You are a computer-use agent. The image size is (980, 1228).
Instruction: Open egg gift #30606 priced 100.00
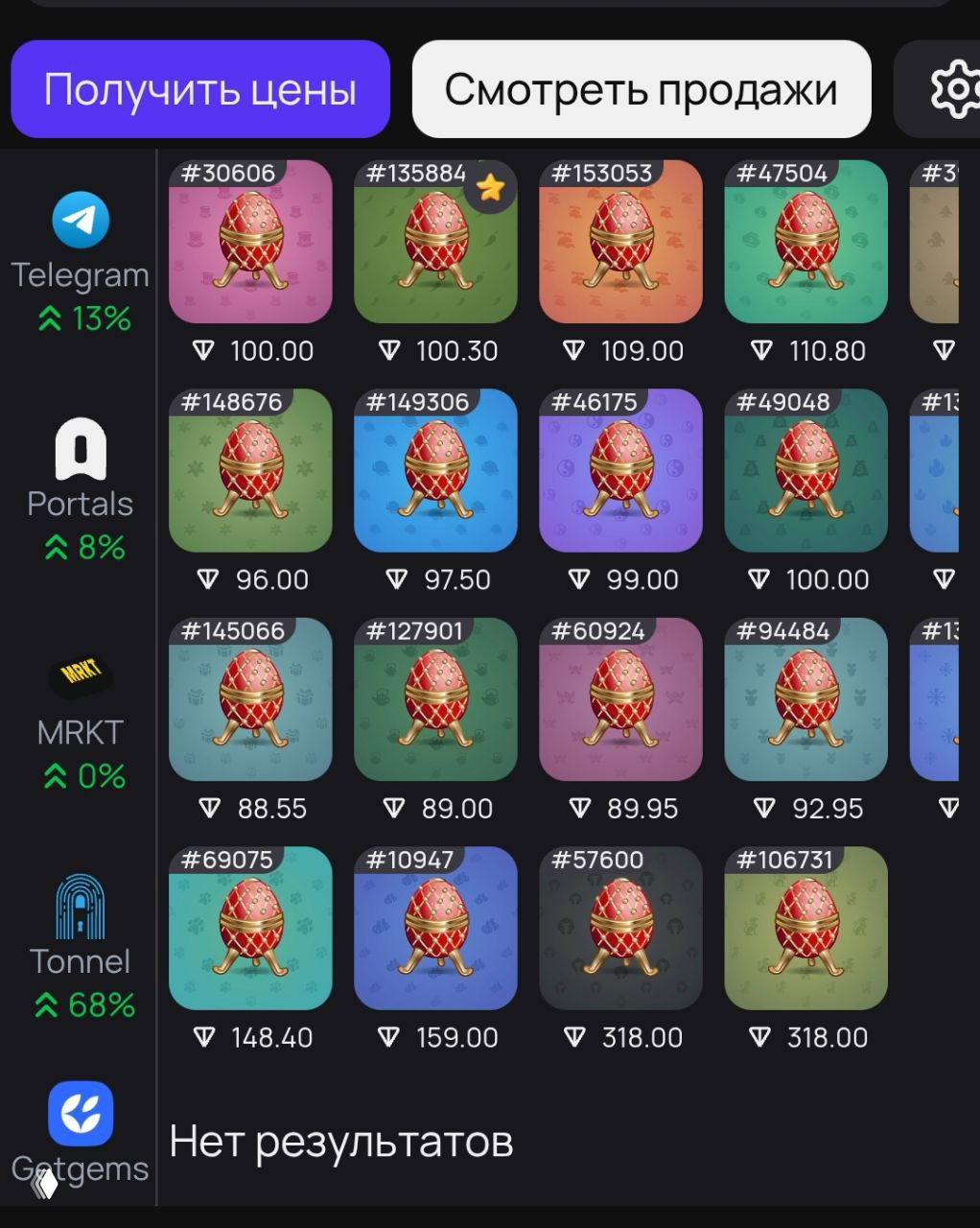pos(250,242)
